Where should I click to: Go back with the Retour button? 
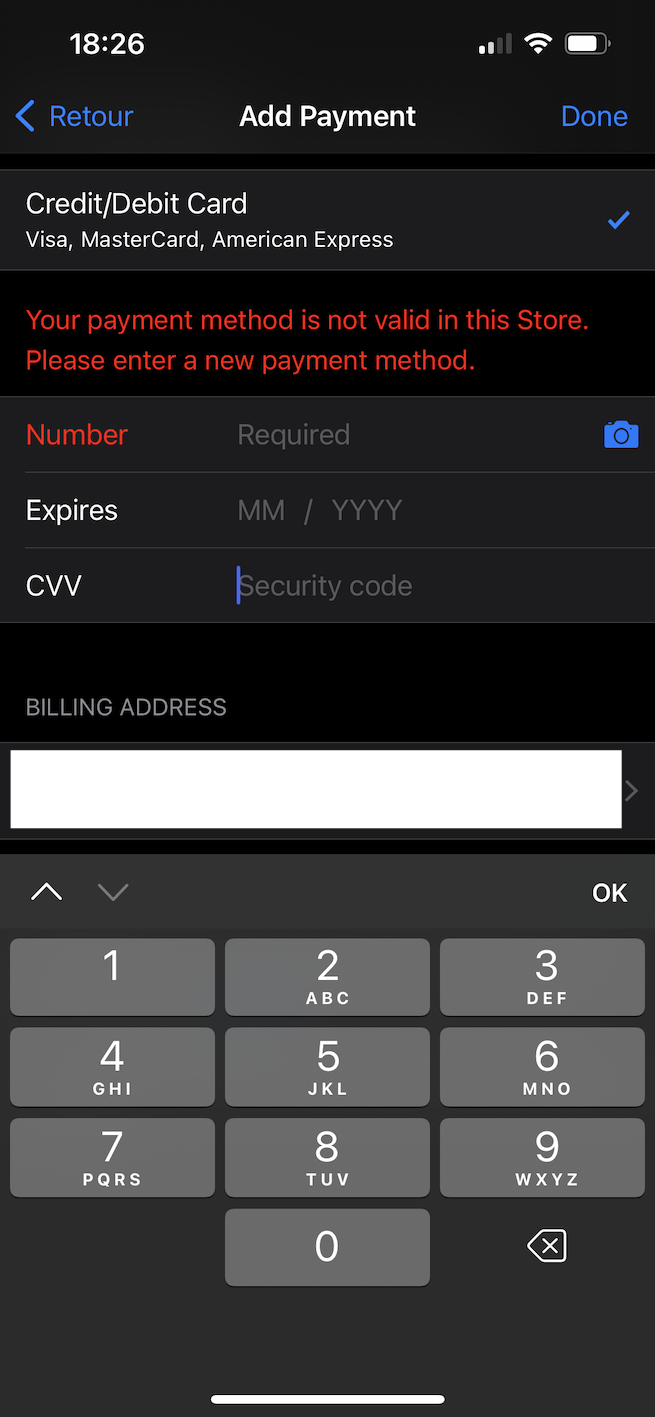(x=75, y=116)
